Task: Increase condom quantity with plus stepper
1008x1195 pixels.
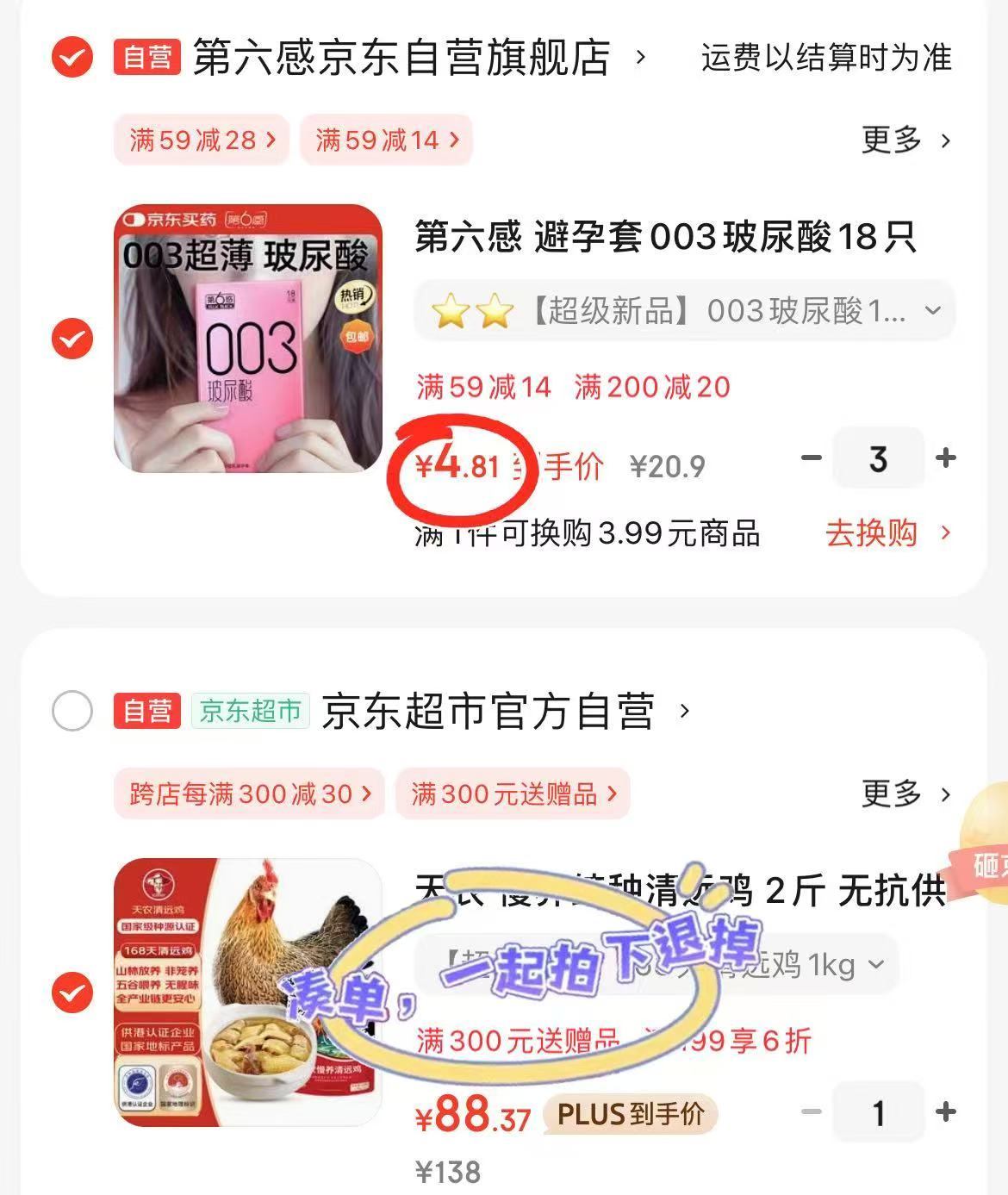Action: 948,459
